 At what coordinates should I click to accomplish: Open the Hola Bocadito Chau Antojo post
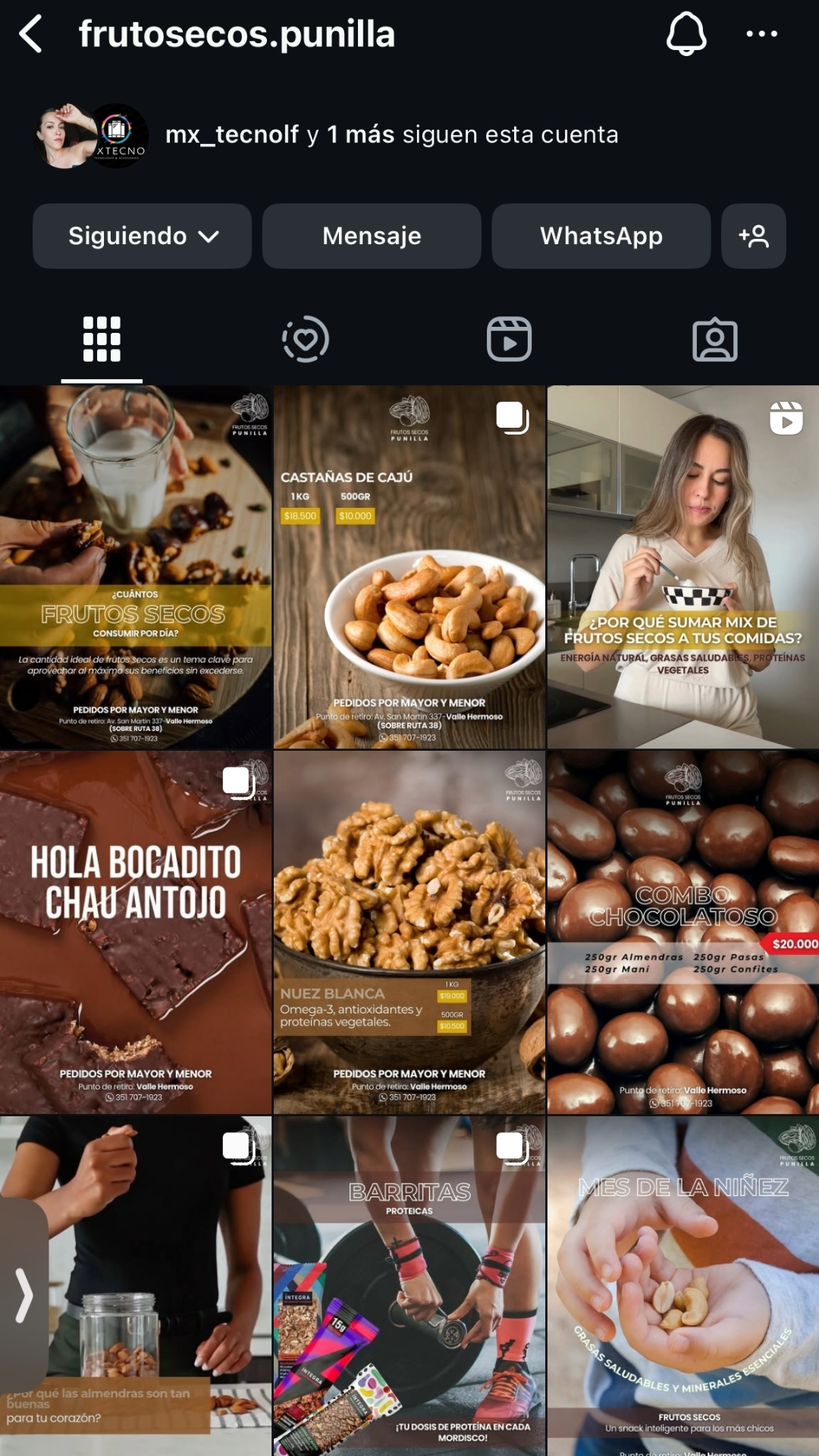coord(136,932)
